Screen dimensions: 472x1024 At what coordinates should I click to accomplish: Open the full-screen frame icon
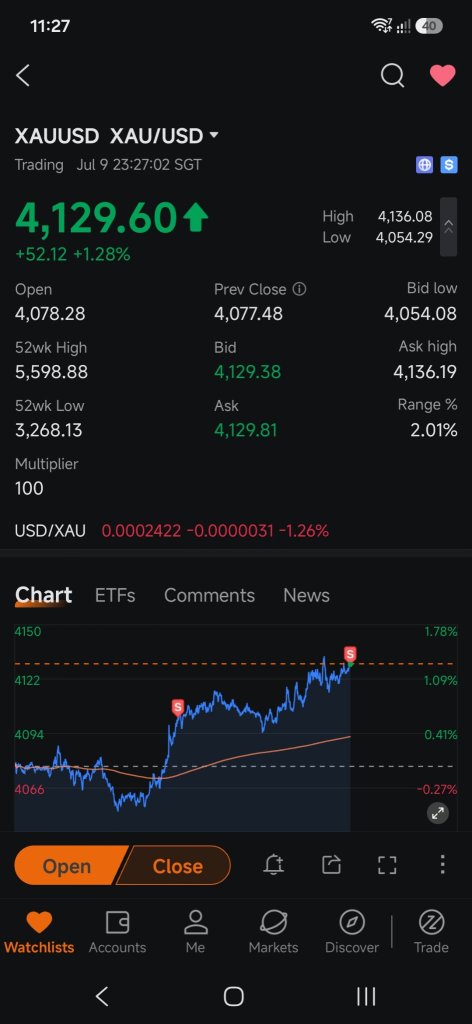pyautogui.click(x=387, y=865)
